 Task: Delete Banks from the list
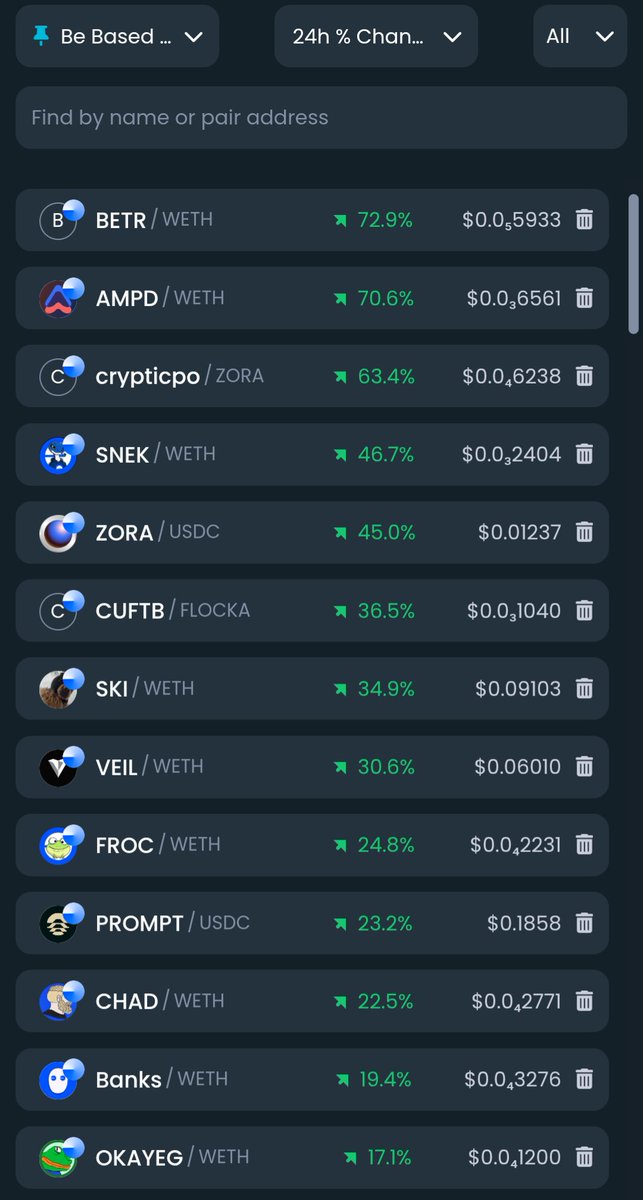pyautogui.click(x=585, y=1078)
